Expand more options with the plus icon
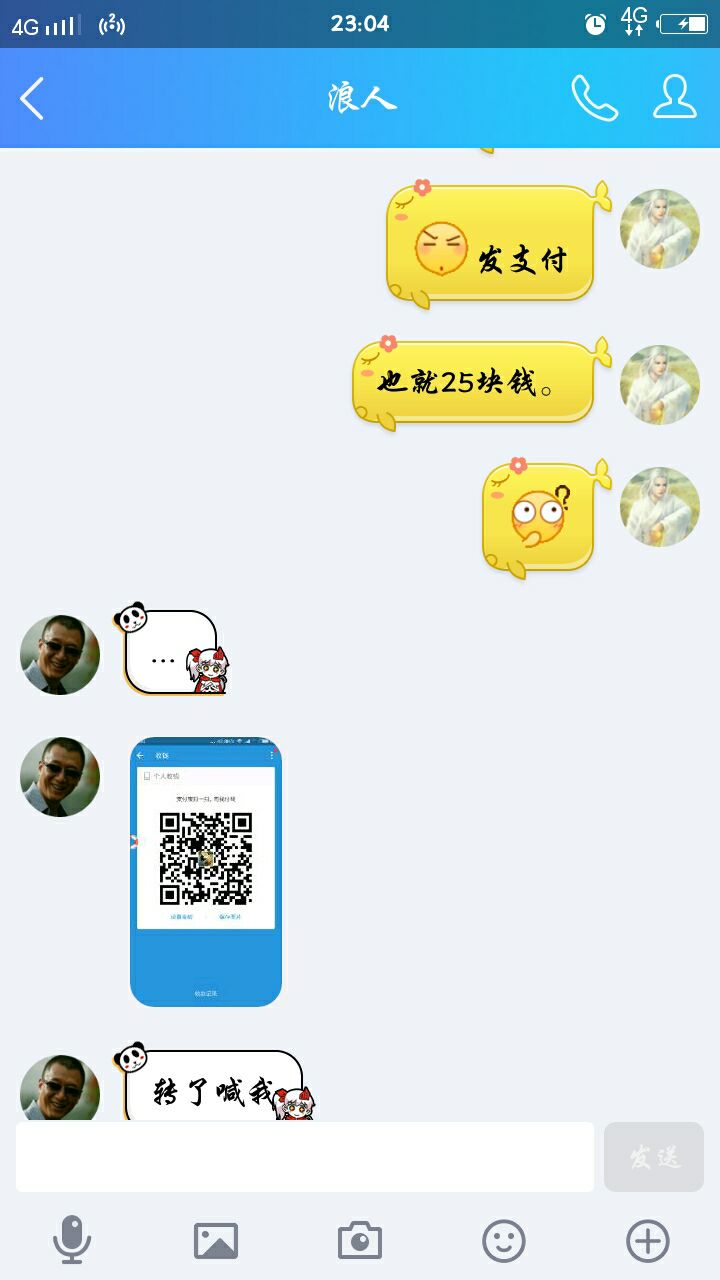Viewport: 720px width, 1280px height. point(648,1241)
